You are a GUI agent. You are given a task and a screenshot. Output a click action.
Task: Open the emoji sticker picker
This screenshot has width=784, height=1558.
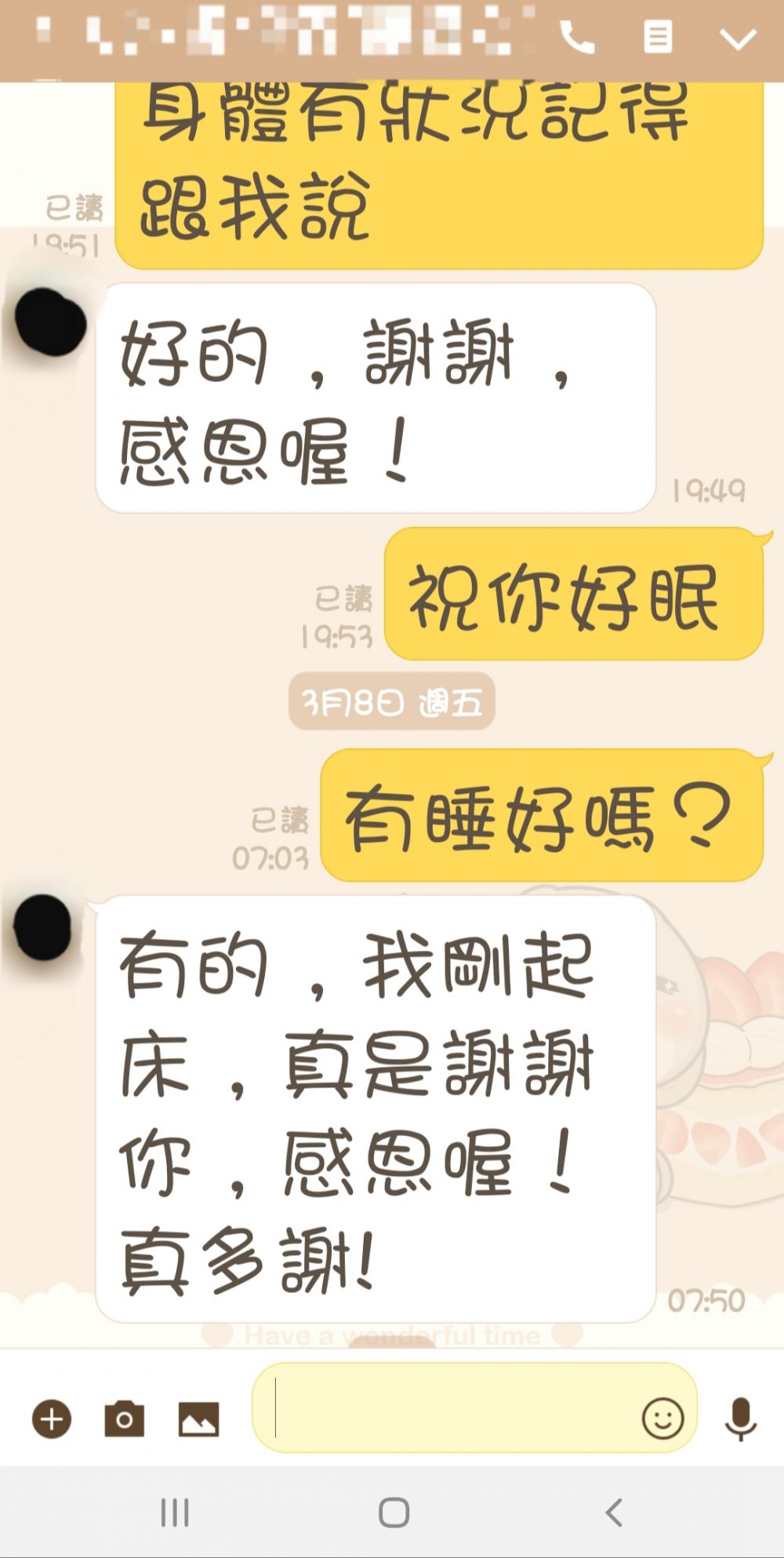click(662, 1419)
